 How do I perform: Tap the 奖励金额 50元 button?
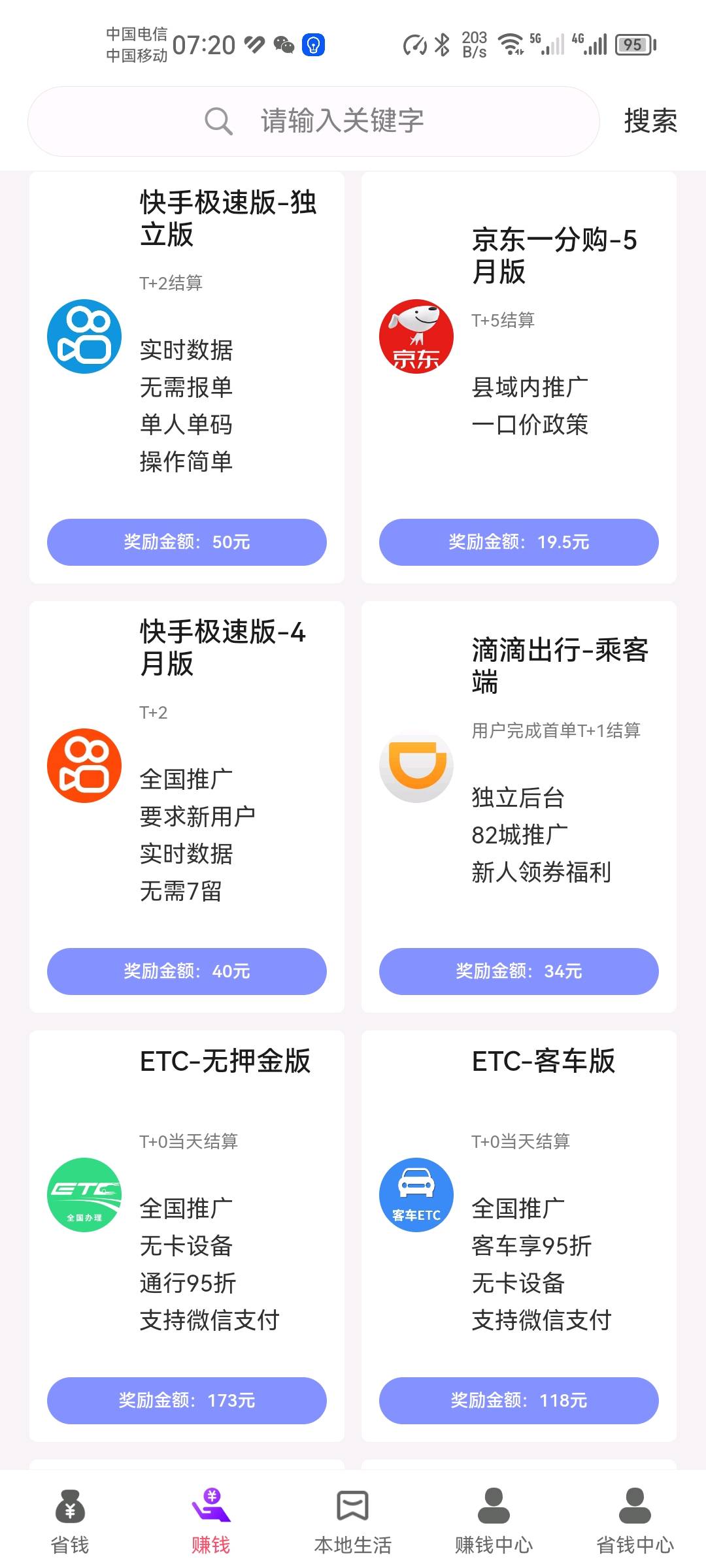click(x=187, y=542)
